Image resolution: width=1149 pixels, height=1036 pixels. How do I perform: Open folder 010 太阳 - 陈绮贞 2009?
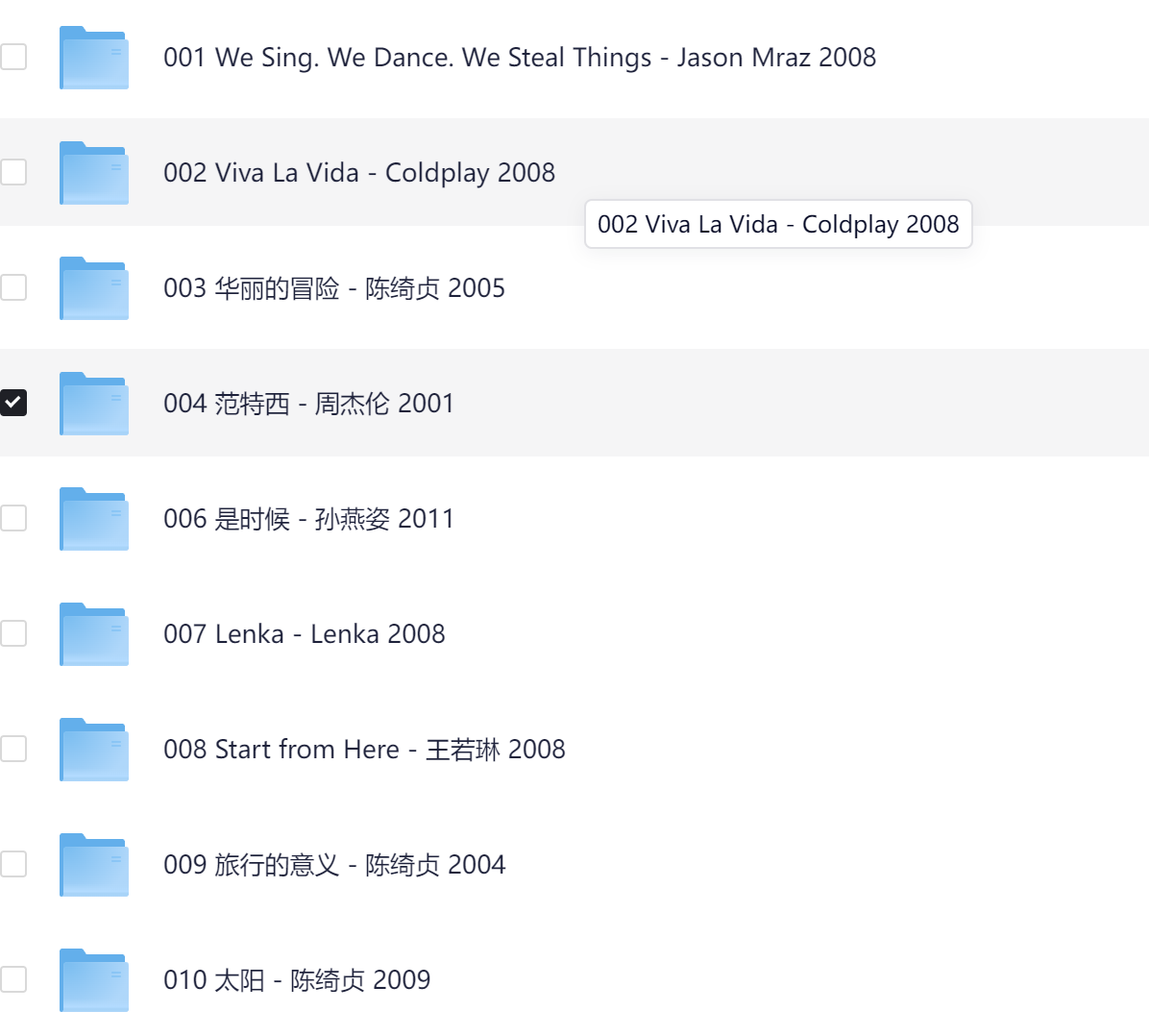296,980
